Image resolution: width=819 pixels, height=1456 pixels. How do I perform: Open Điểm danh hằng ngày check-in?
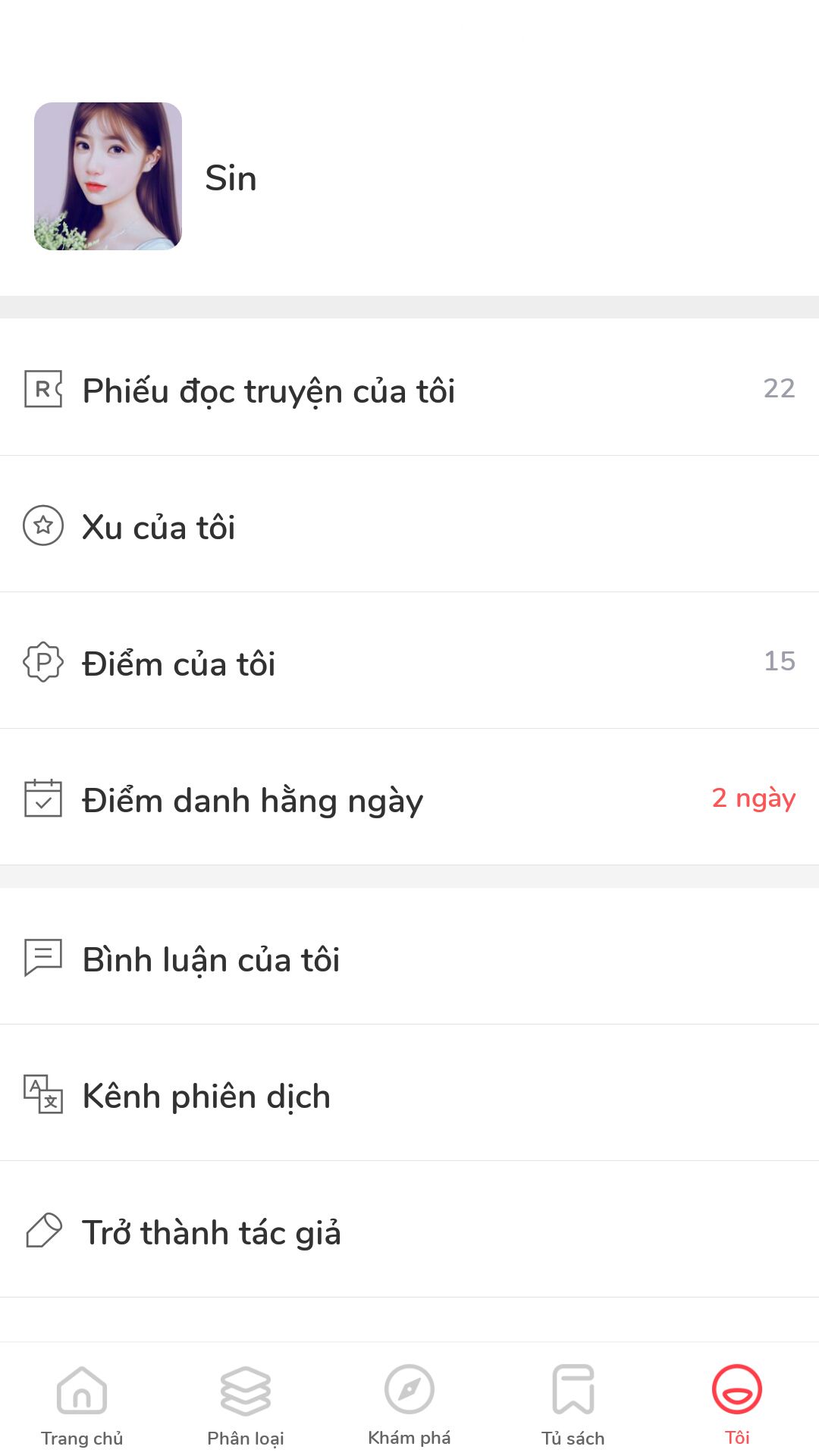pos(409,797)
